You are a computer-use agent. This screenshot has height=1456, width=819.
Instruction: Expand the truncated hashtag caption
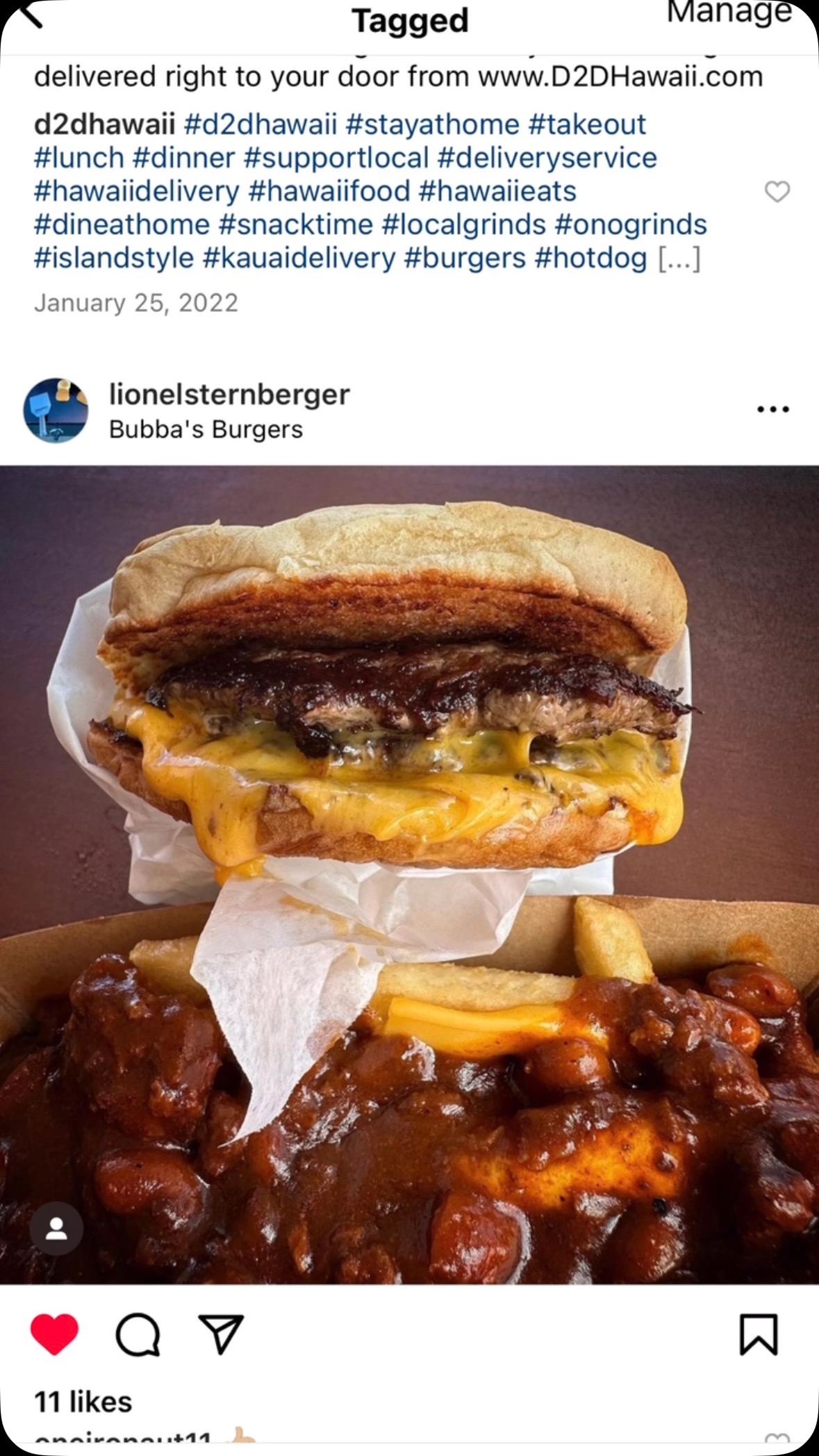click(679, 258)
